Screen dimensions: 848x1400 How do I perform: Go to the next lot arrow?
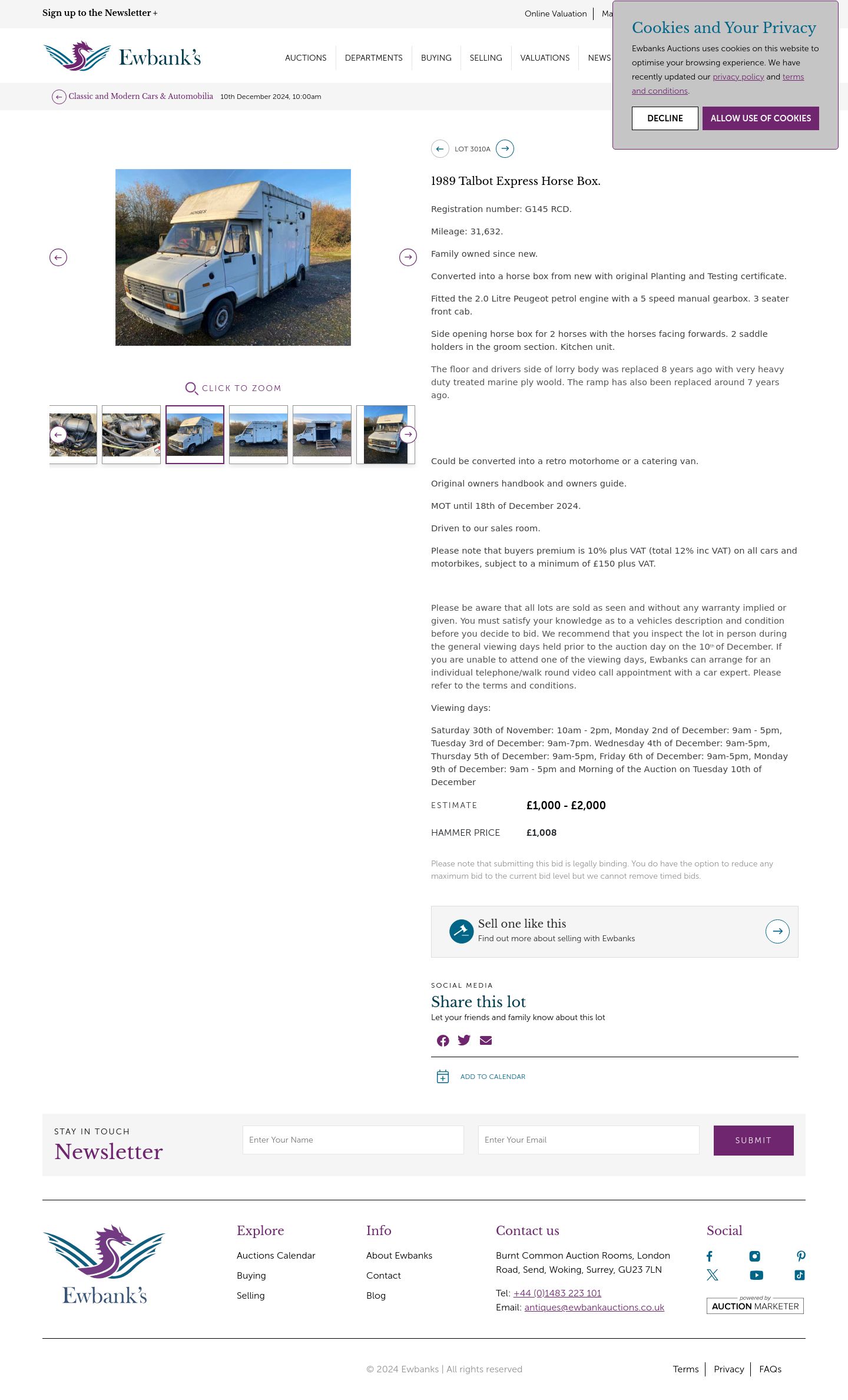pos(505,149)
